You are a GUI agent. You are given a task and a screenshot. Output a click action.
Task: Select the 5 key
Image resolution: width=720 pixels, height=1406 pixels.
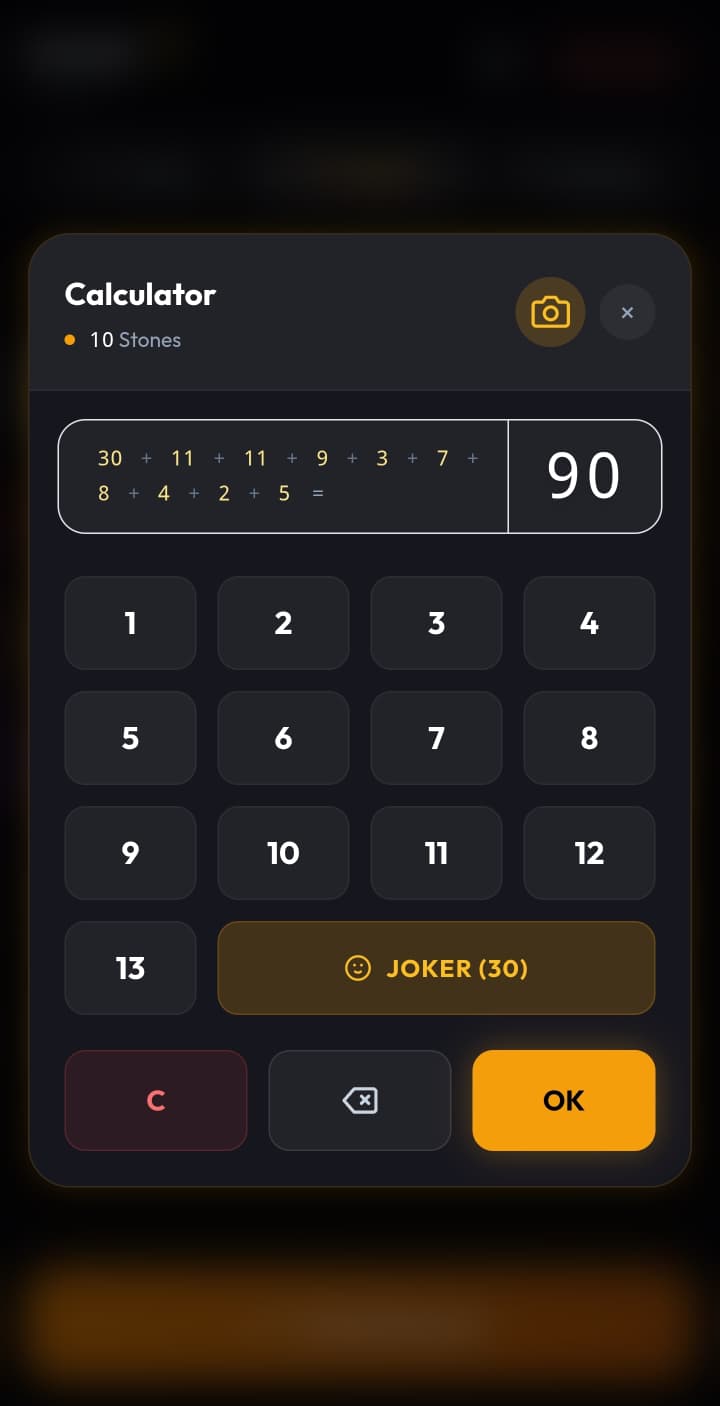tap(130, 738)
